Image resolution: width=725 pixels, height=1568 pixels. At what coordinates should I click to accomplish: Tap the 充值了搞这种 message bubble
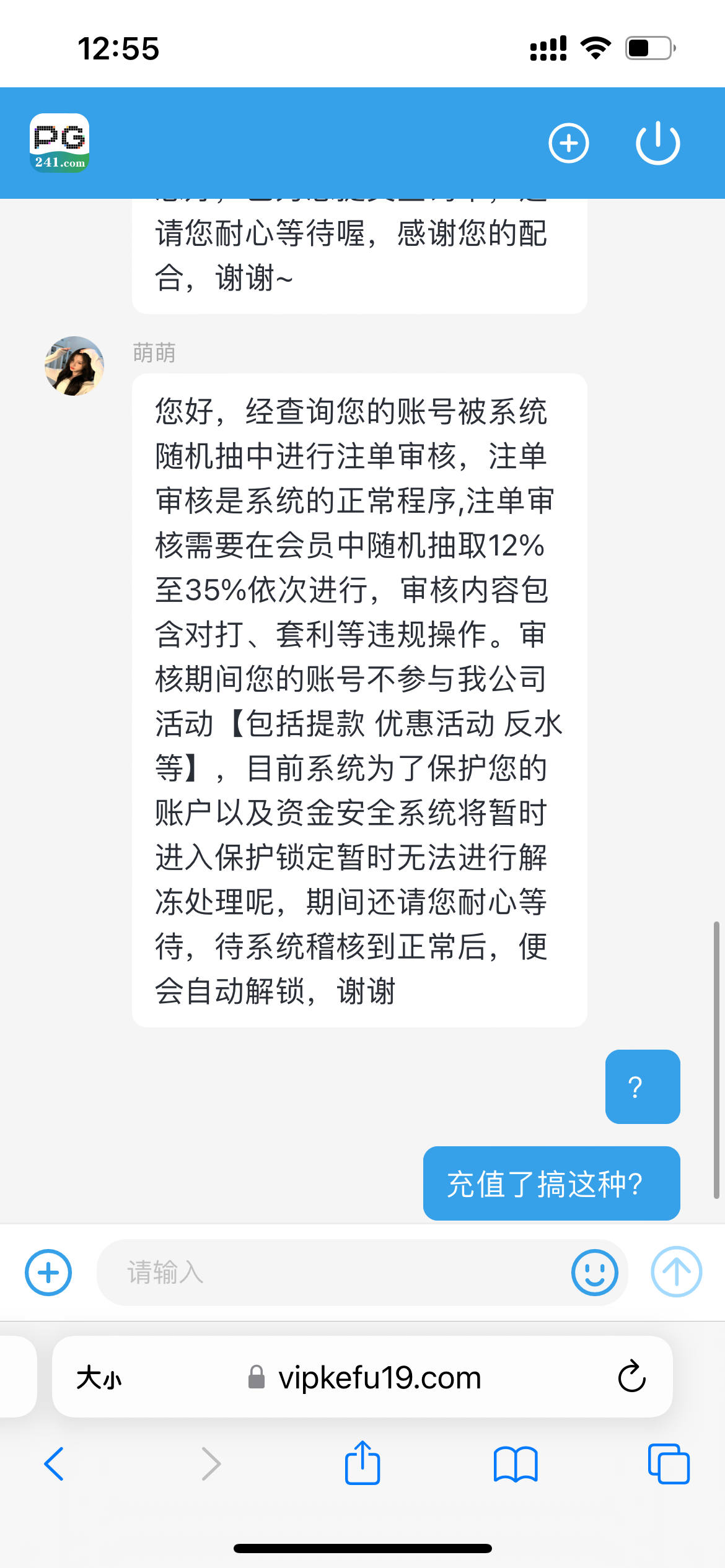click(551, 1183)
